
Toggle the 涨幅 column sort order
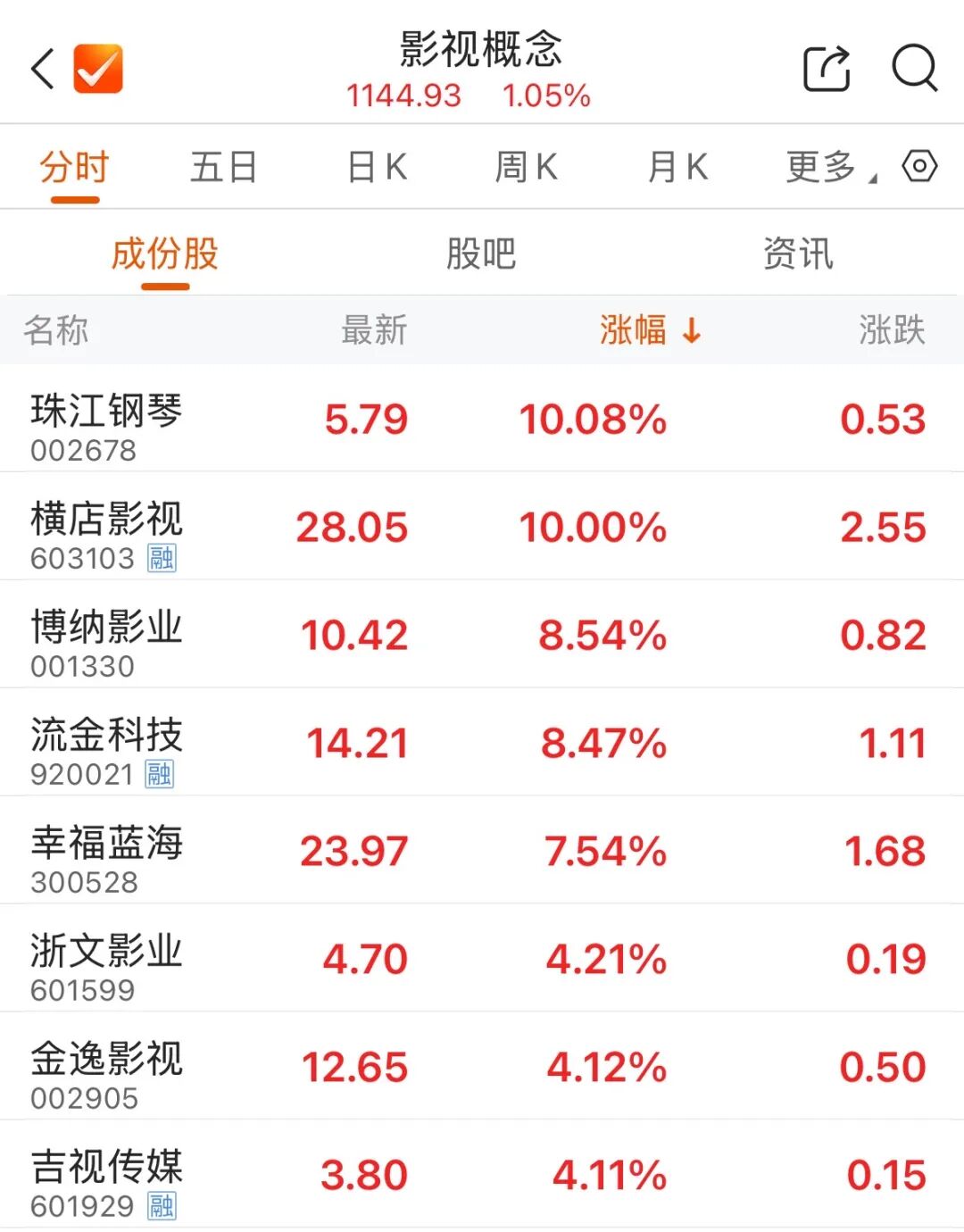click(x=649, y=331)
